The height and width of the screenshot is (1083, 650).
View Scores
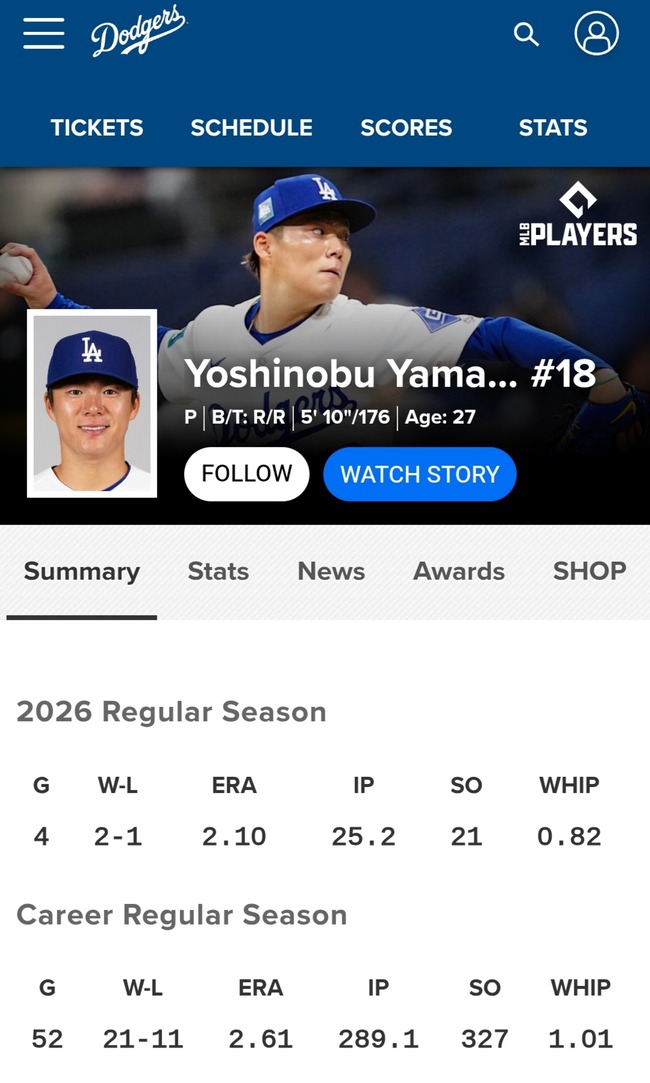[x=406, y=128]
